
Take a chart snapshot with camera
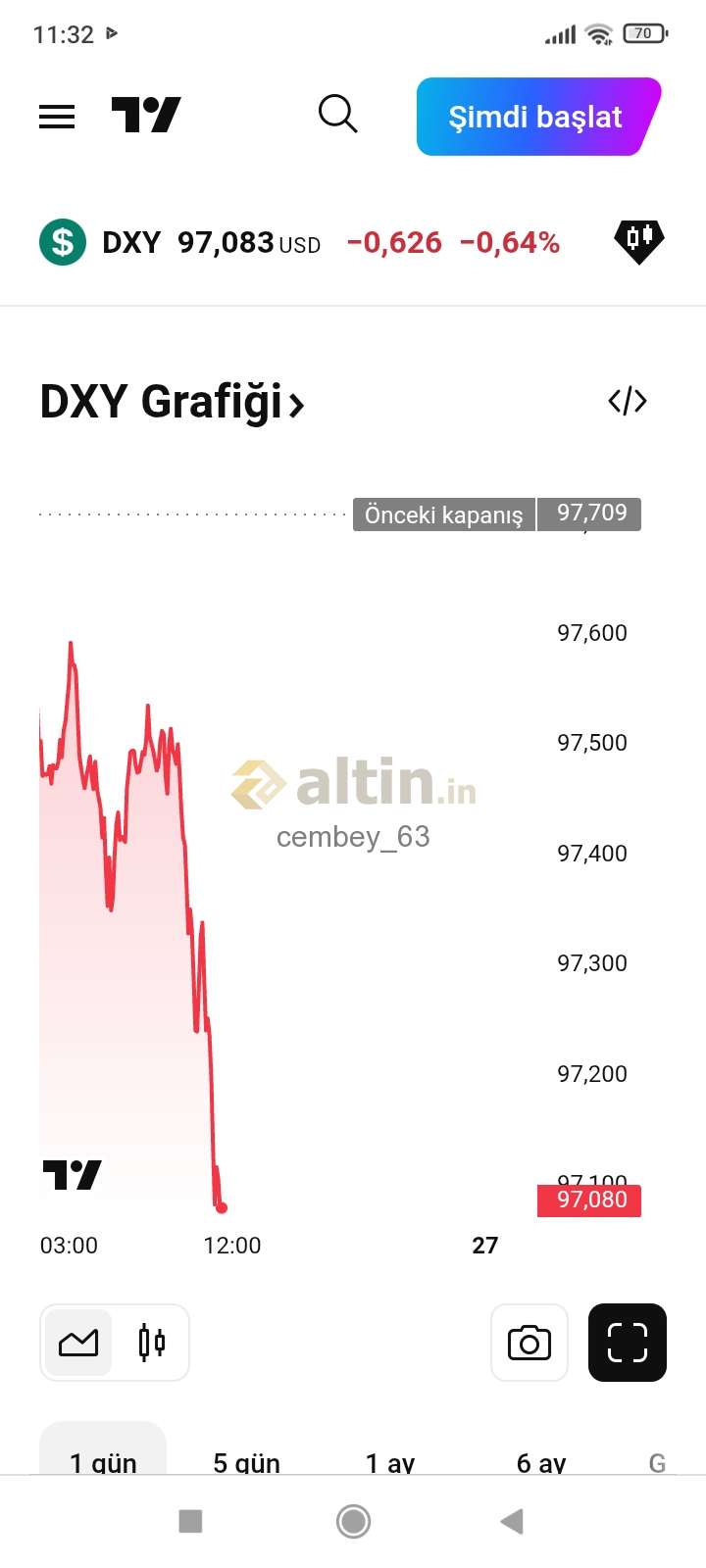click(x=529, y=1343)
